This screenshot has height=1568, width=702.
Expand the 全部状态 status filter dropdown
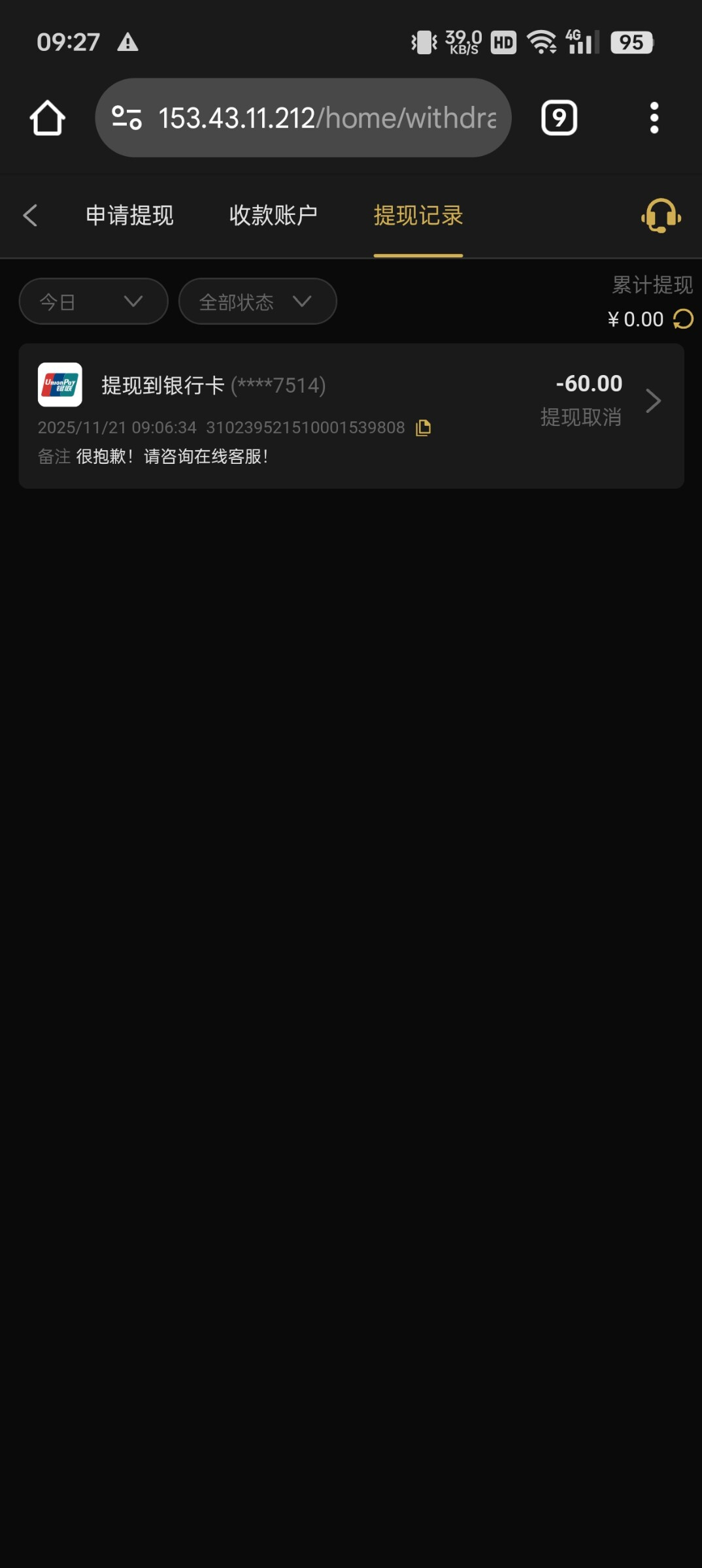pos(258,301)
